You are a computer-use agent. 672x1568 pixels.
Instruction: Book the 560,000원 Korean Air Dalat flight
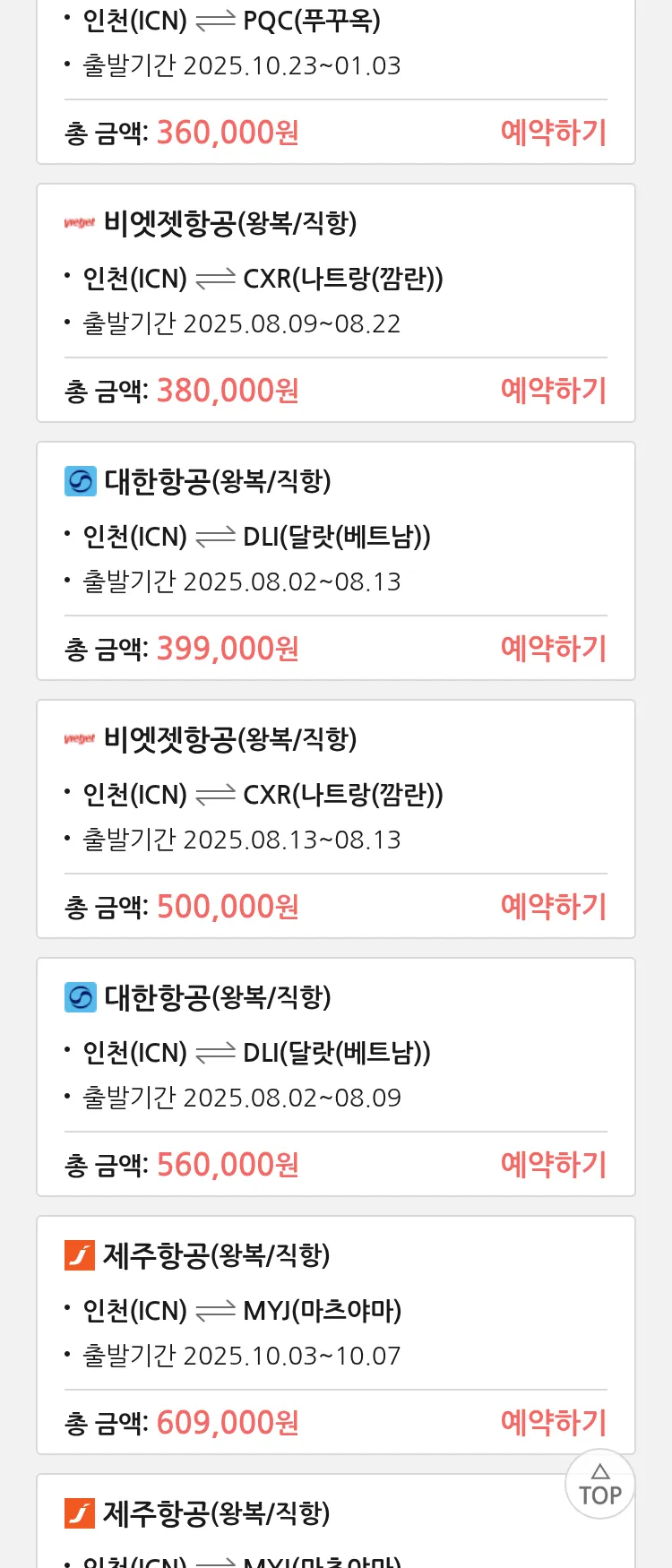[553, 1165]
